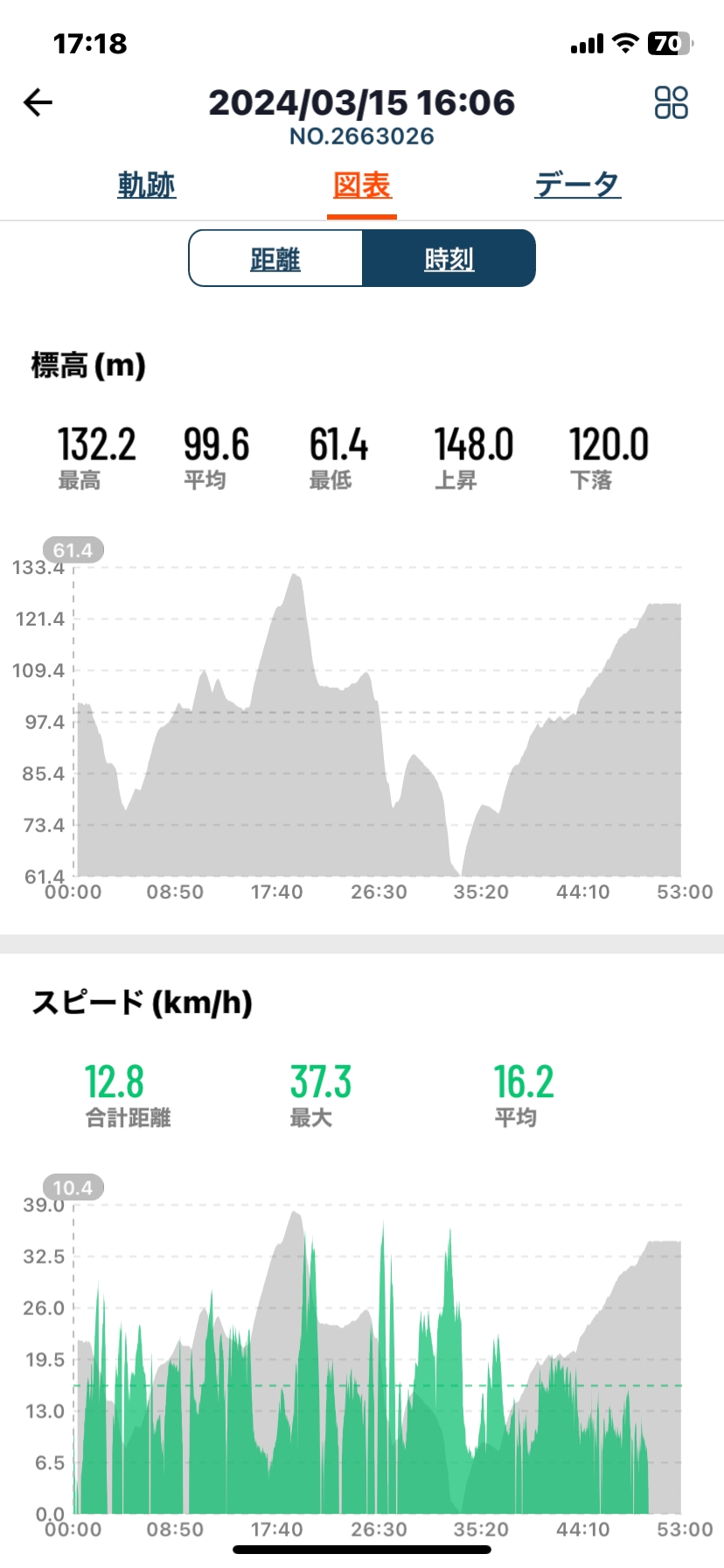
Task: Switch chart axis to 距離
Action: pyautogui.click(x=275, y=258)
